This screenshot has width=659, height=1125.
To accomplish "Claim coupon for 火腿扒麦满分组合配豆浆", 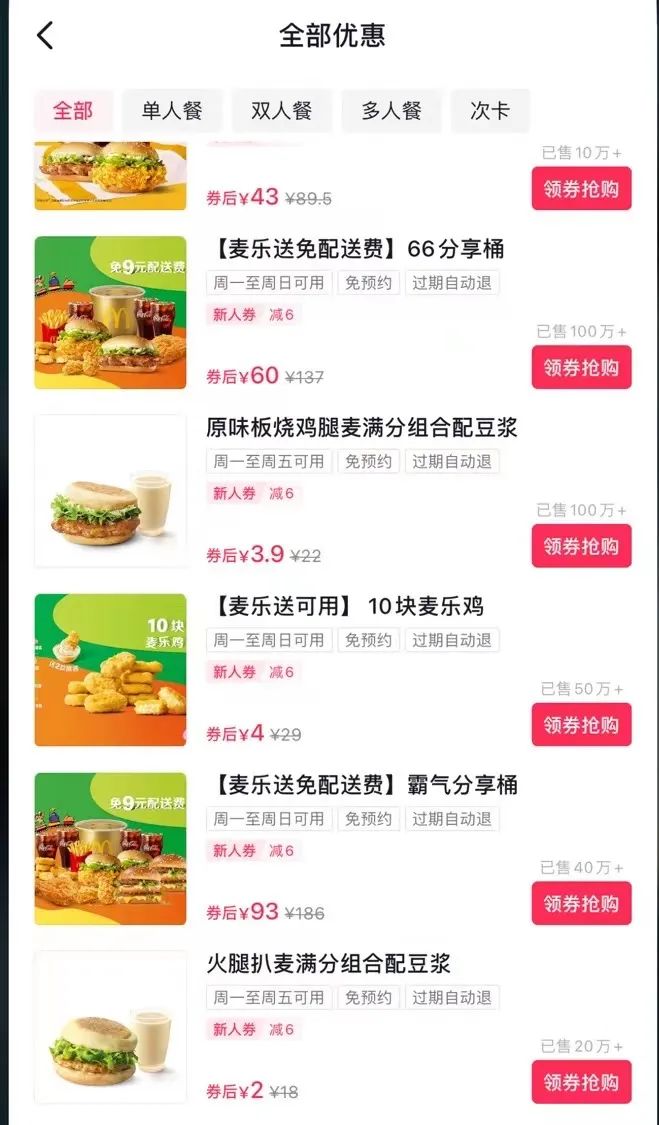I will pyautogui.click(x=581, y=1081).
